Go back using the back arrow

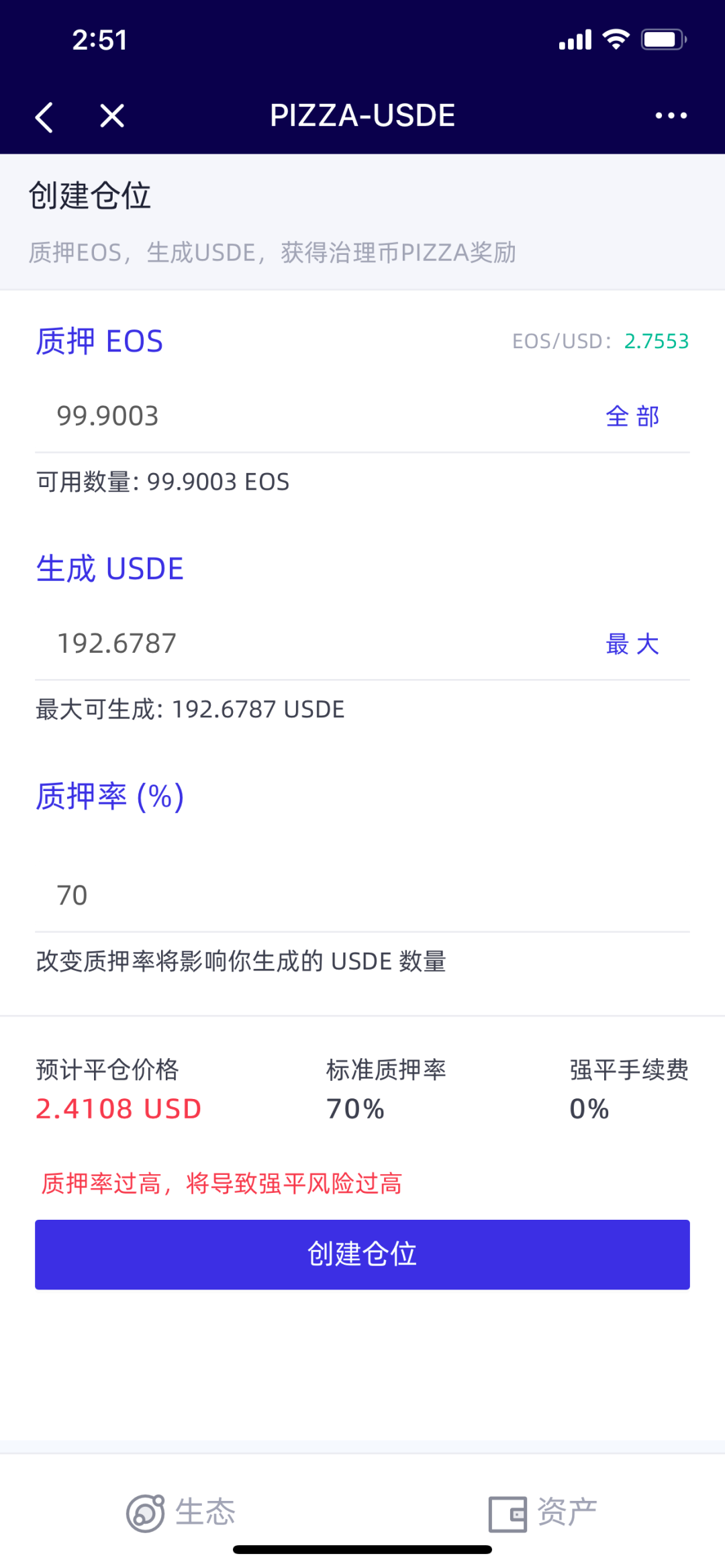click(x=44, y=117)
